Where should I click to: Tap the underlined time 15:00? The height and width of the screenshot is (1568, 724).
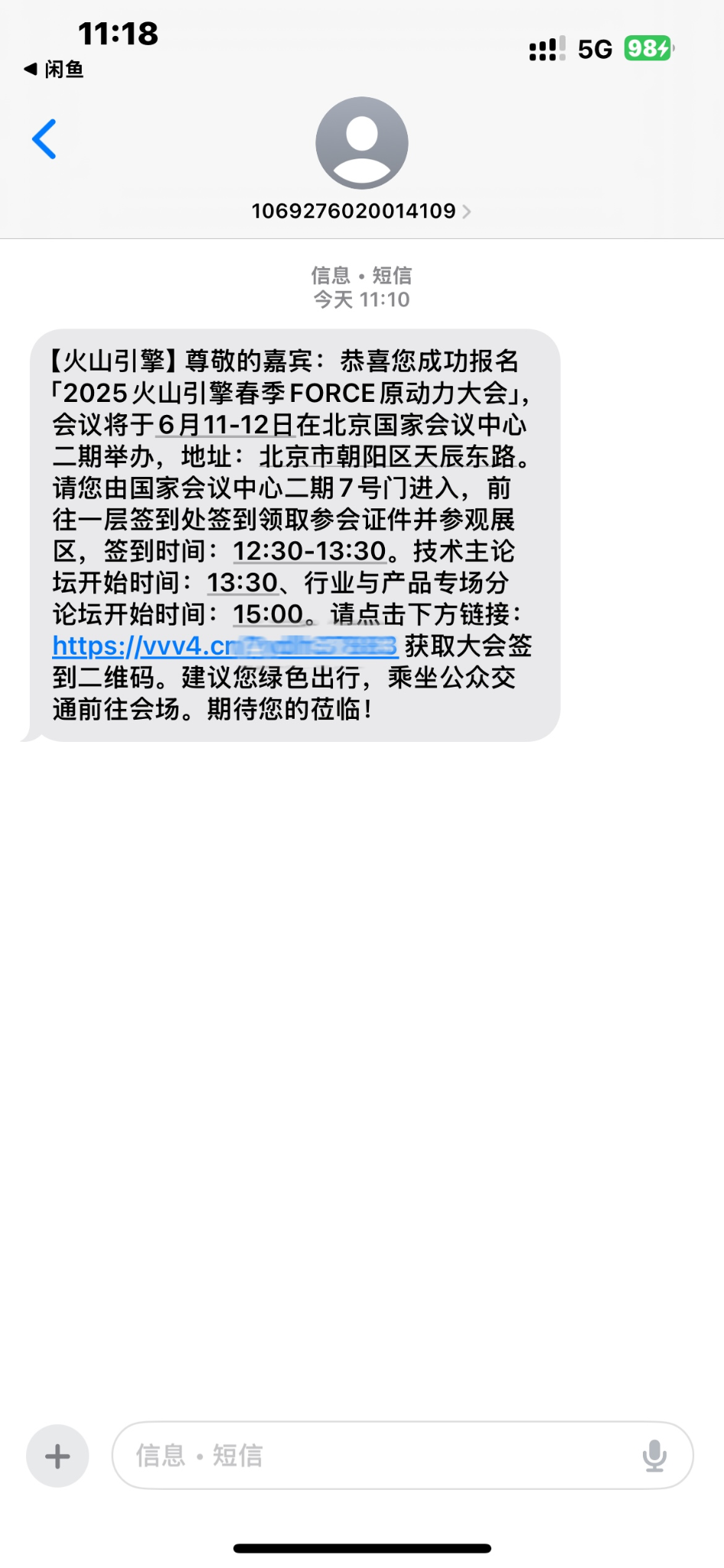(x=268, y=614)
